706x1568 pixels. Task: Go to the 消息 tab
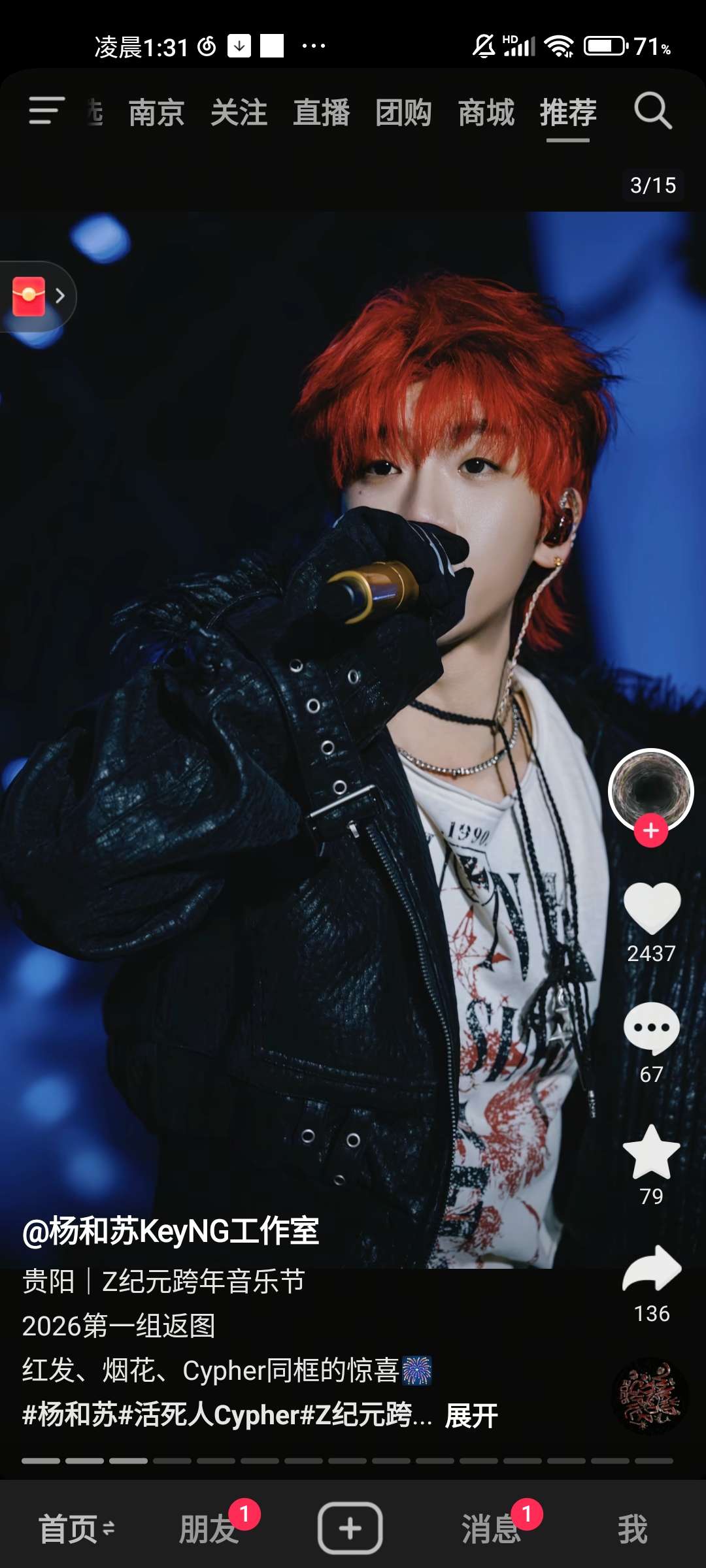(x=491, y=1529)
